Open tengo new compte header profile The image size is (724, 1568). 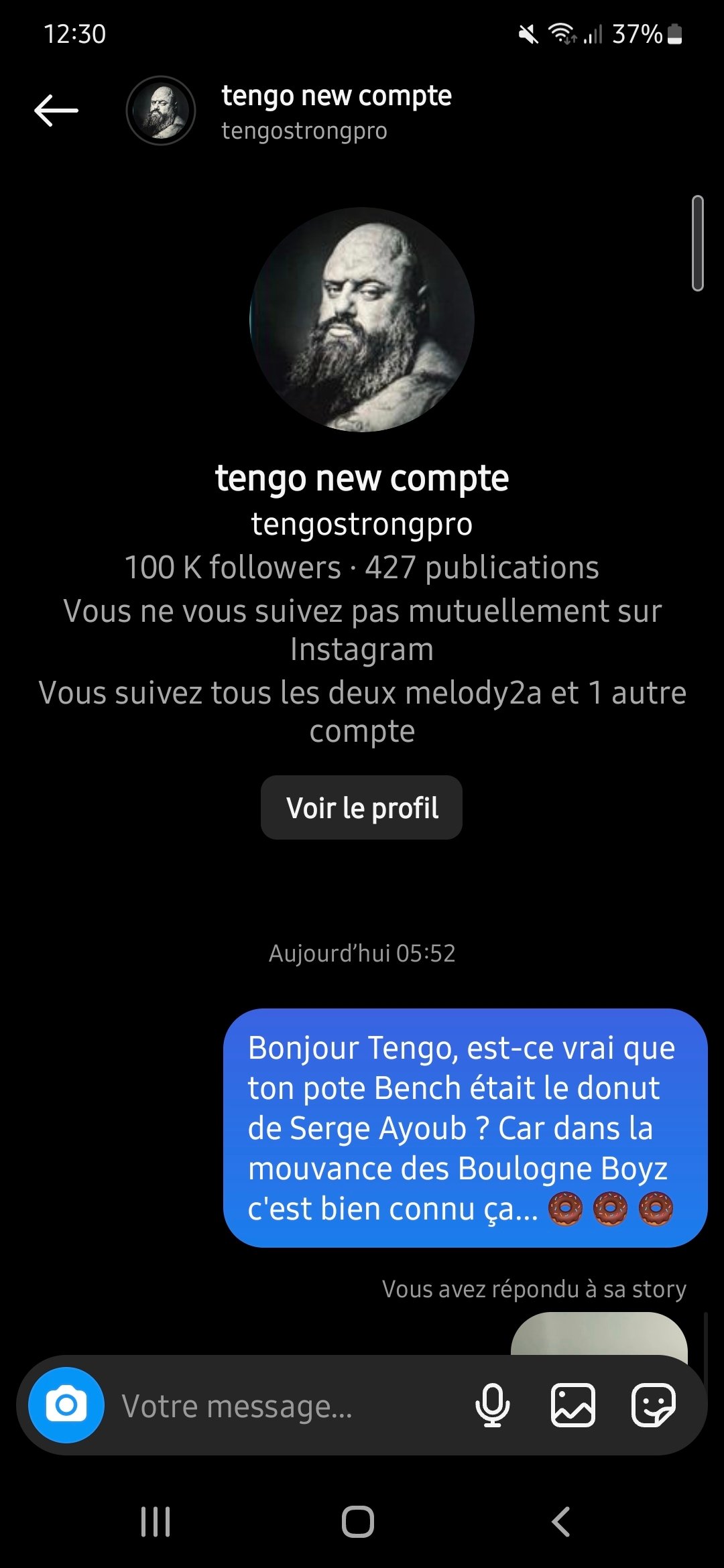[289, 111]
